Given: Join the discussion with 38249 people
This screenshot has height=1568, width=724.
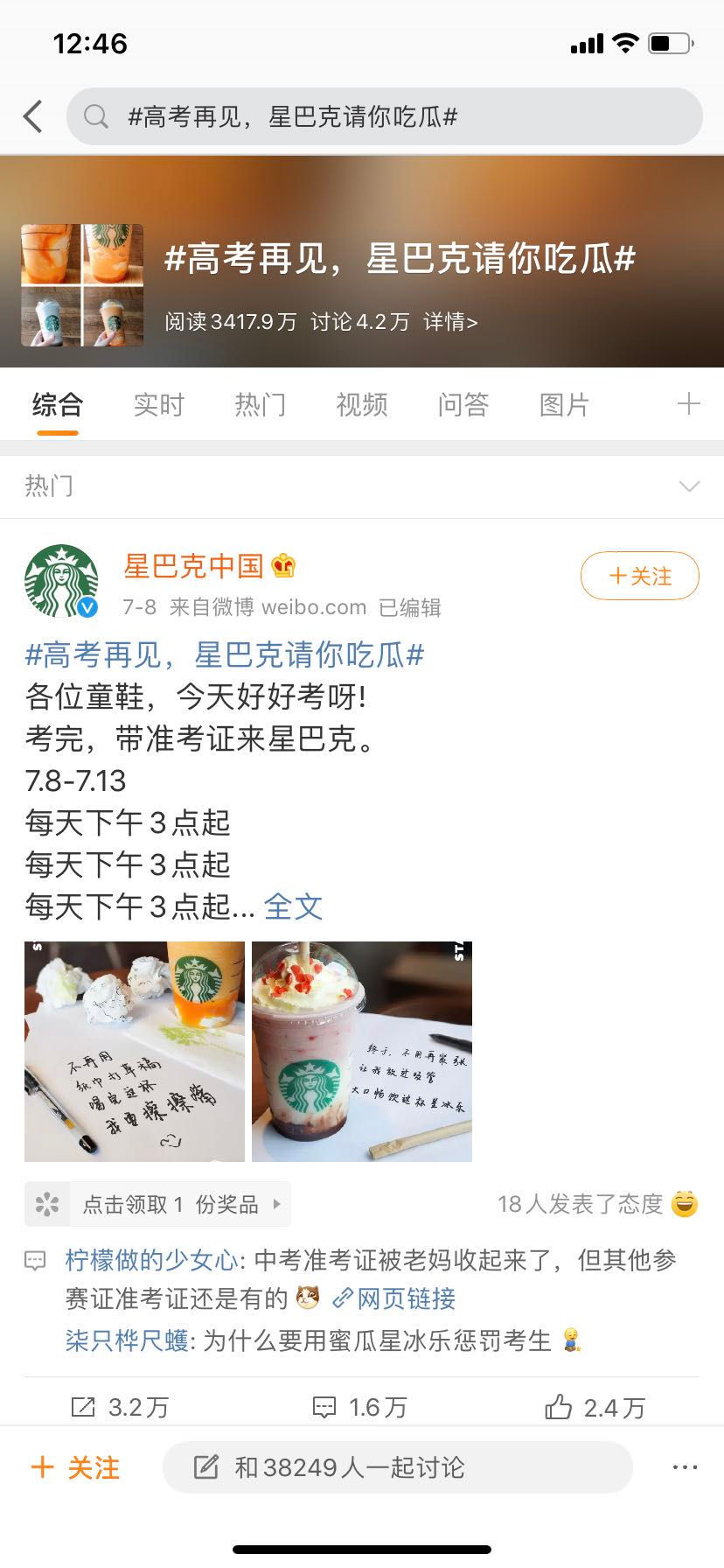Looking at the screenshot, I should coord(397,1467).
